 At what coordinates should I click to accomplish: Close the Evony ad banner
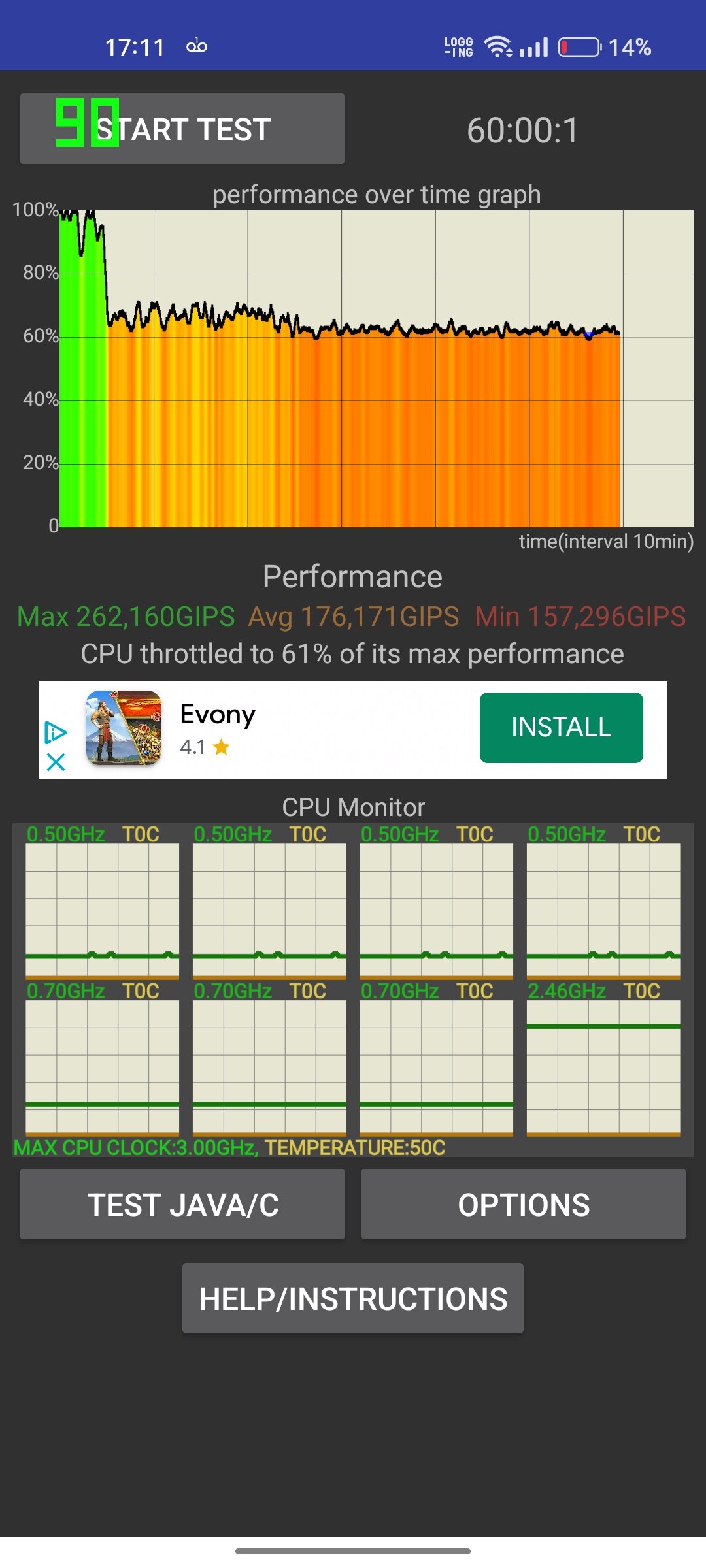pyautogui.click(x=56, y=762)
